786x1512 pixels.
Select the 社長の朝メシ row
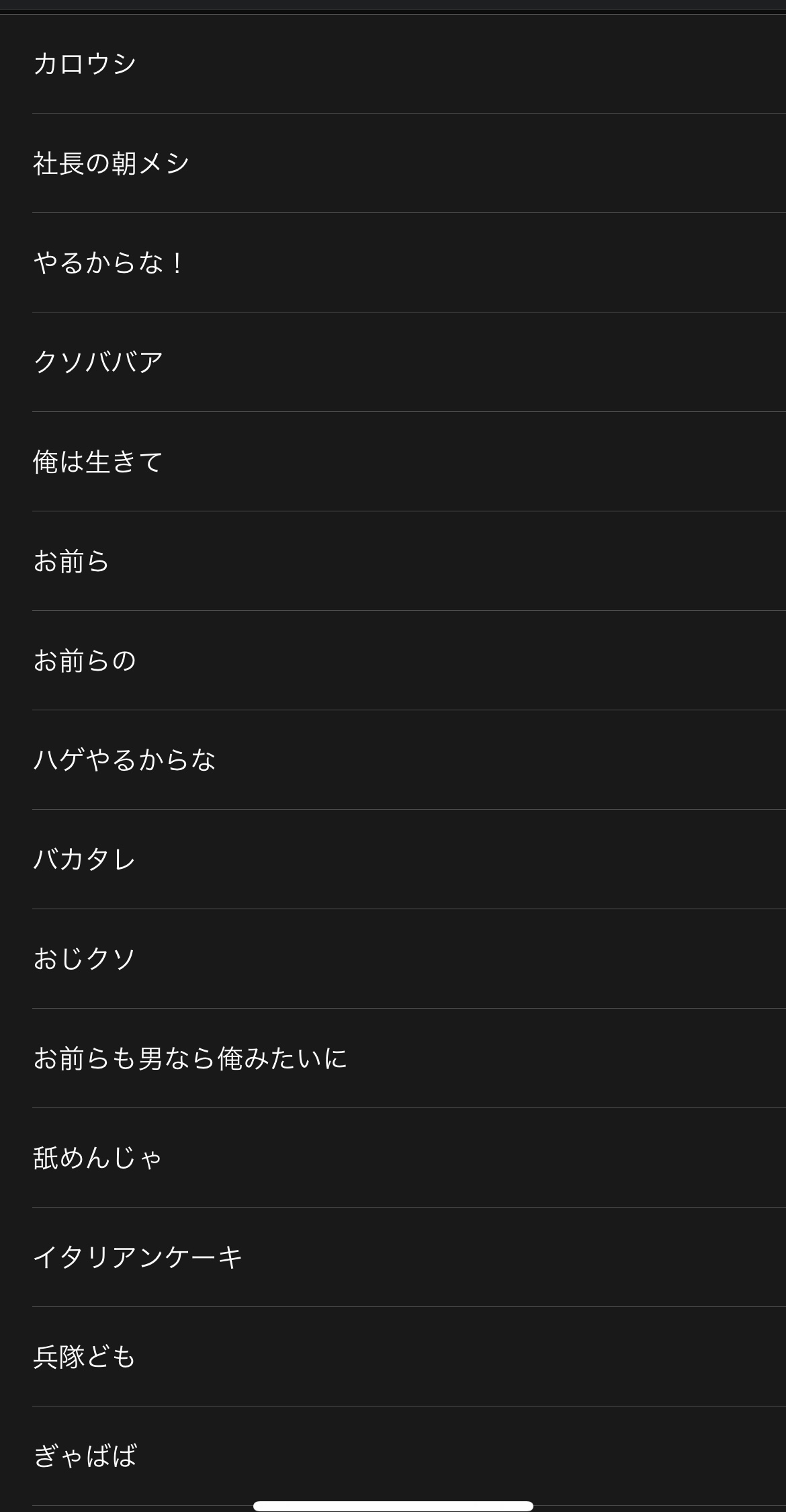112,163
